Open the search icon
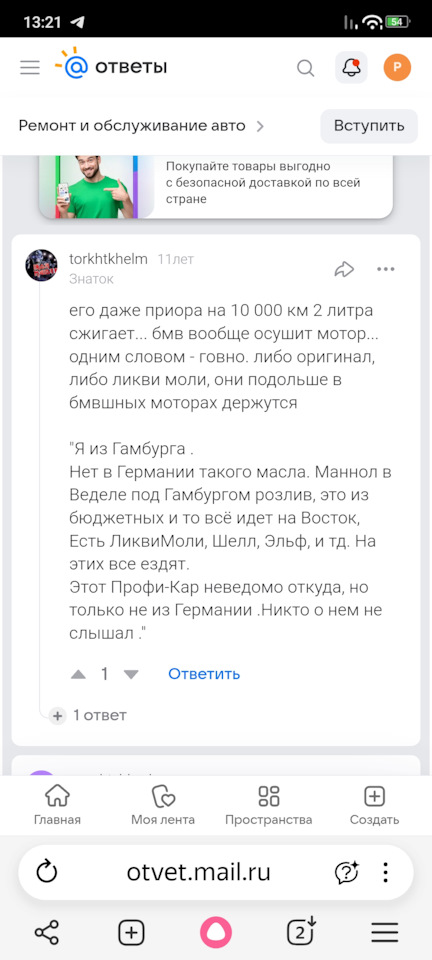This screenshot has height=960, width=432. [305, 67]
